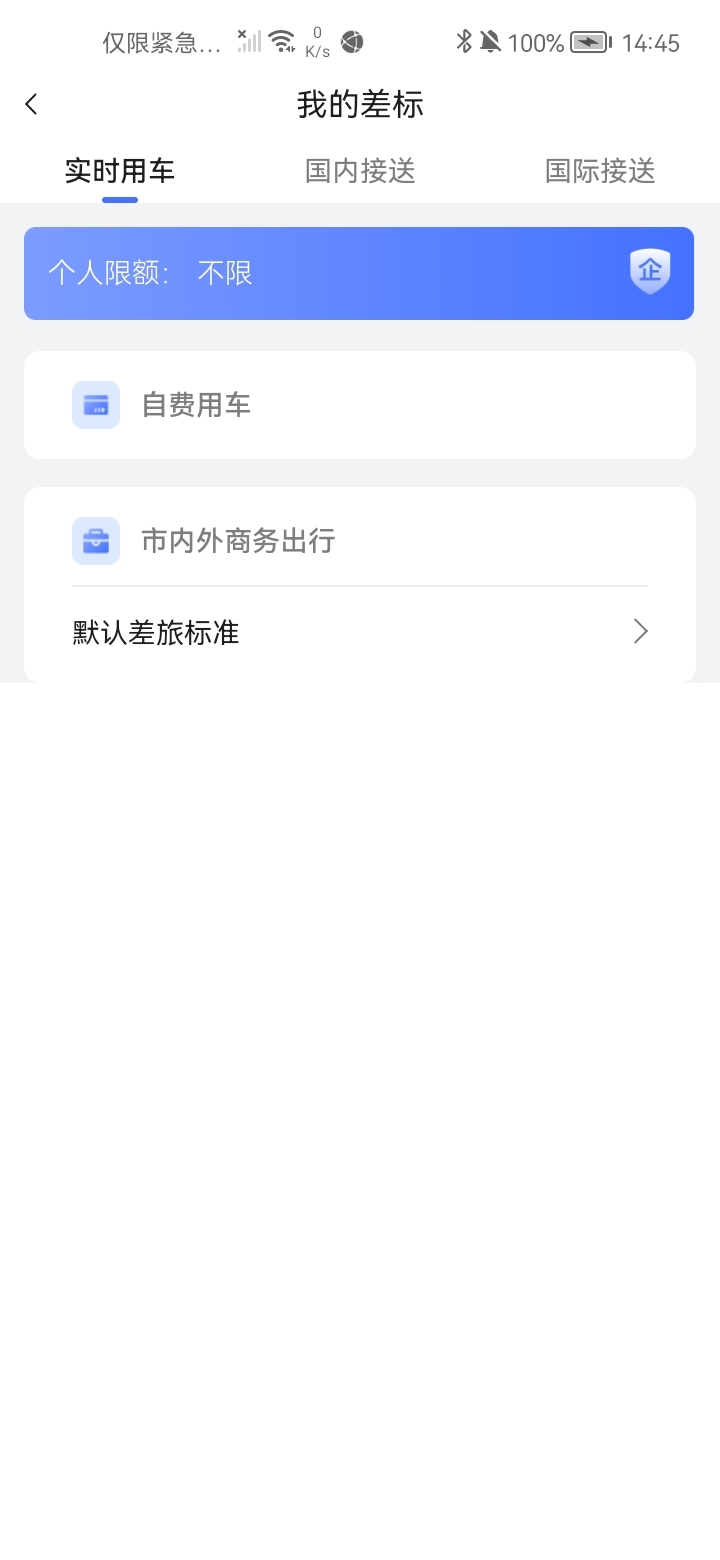Select the 市内外商务出行 entry
Image resolution: width=720 pixels, height=1560 pixels.
pyautogui.click(x=237, y=540)
